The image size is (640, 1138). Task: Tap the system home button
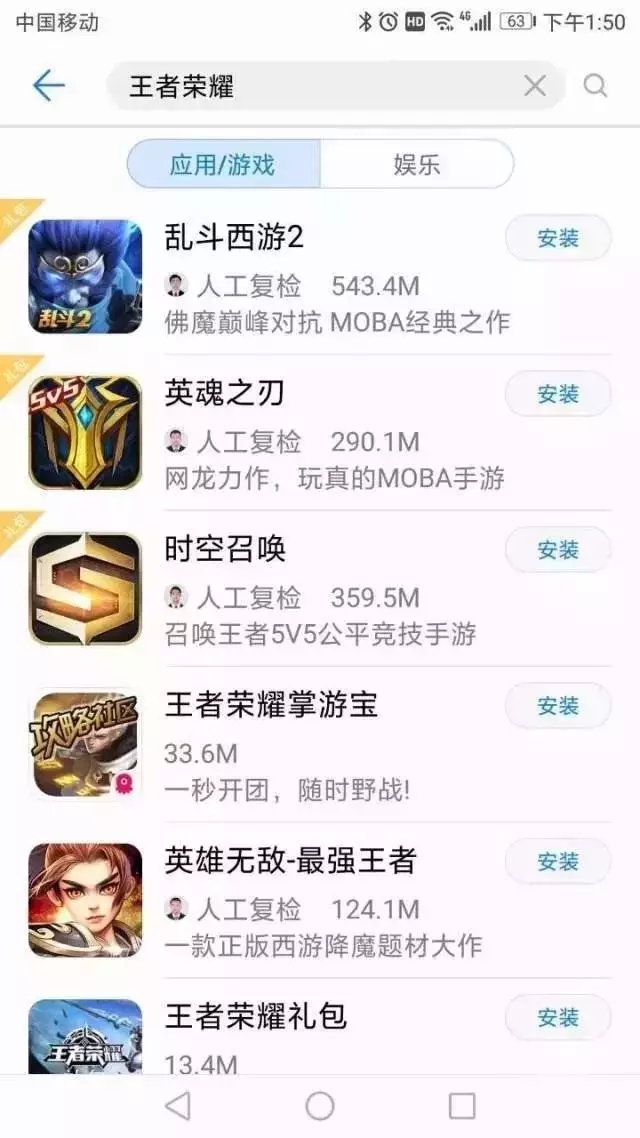[320, 1105]
